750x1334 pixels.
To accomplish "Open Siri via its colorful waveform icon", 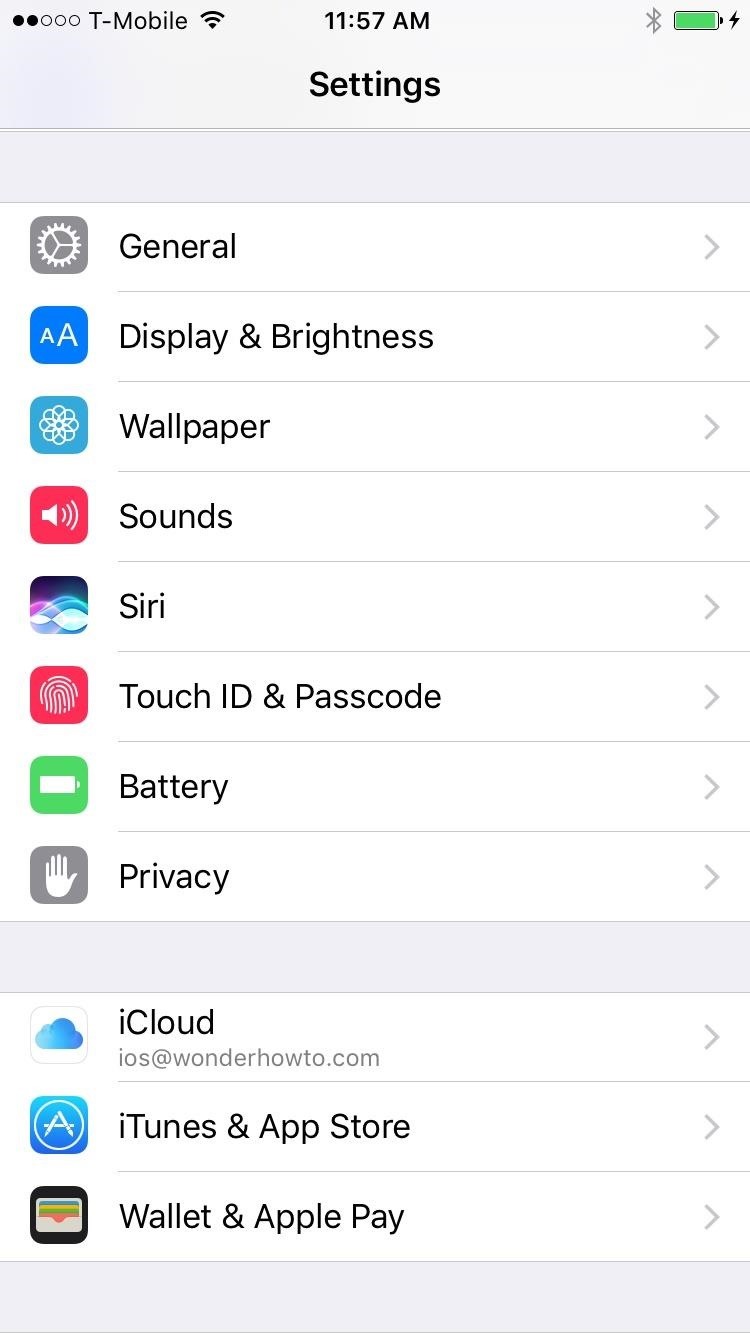I will click(x=58, y=606).
